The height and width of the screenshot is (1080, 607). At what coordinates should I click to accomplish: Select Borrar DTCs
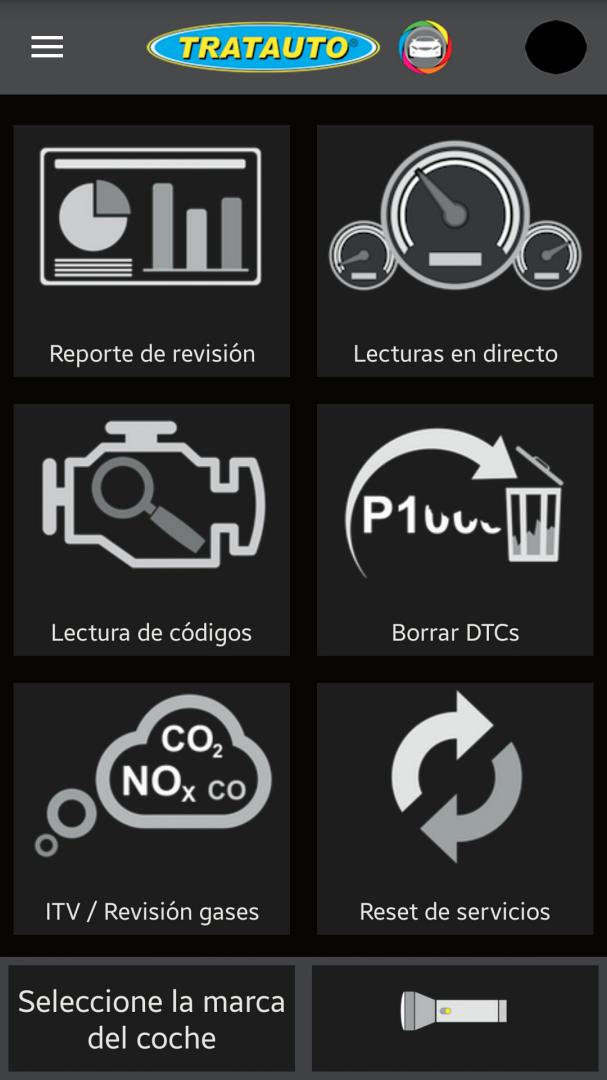(455, 529)
